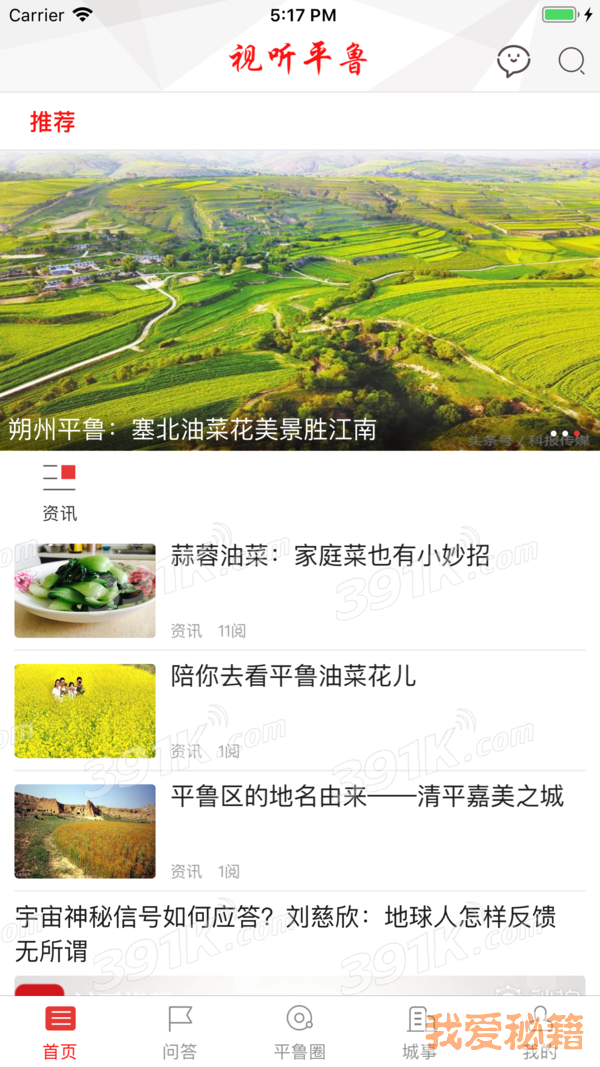Open the smiley chat message icon
Image resolution: width=600 pixels, height=1067 pixels.
(x=513, y=61)
